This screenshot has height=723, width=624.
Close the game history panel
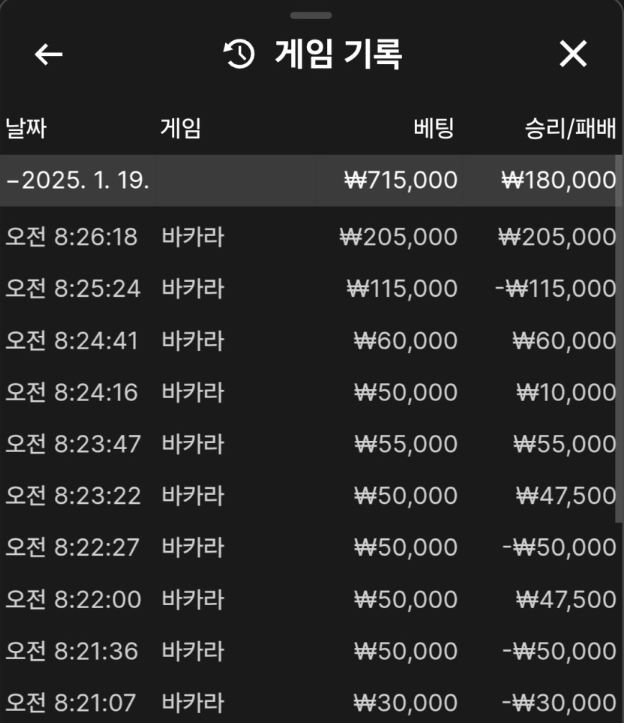tap(573, 55)
